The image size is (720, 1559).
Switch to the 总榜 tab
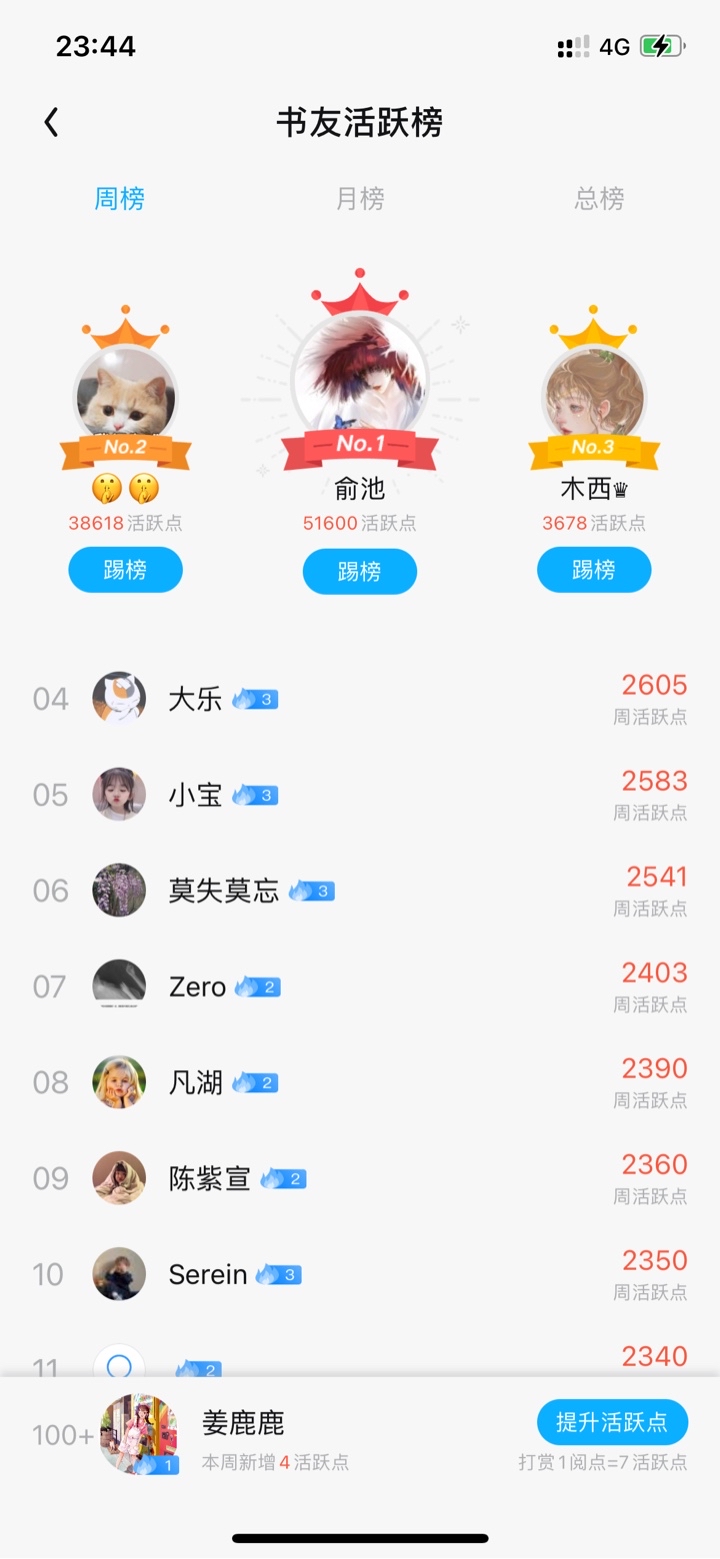pyautogui.click(x=599, y=199)
